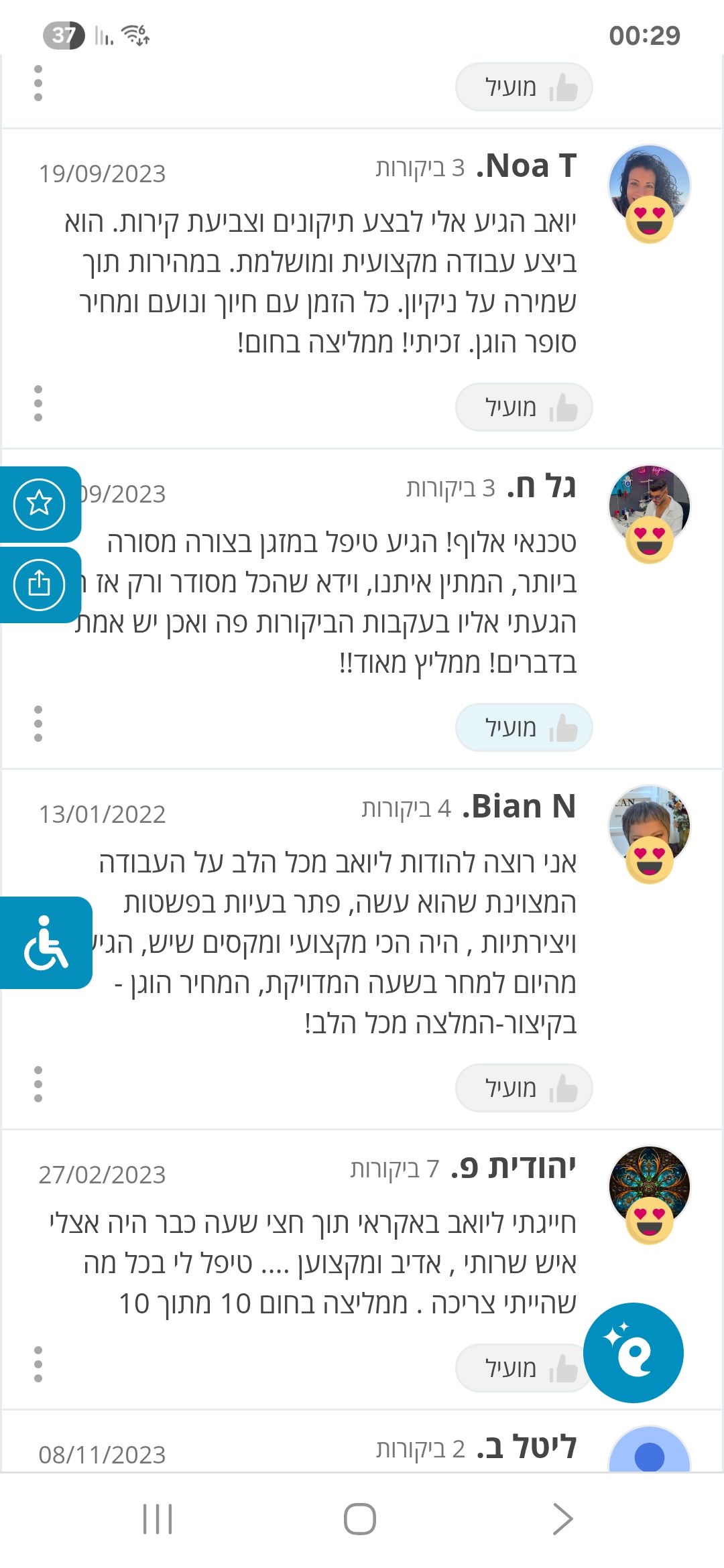The height and width of the screenshot is (1568, 724).
Task: Open Noa T.'s profile picture
Action: tap(649, 186)
